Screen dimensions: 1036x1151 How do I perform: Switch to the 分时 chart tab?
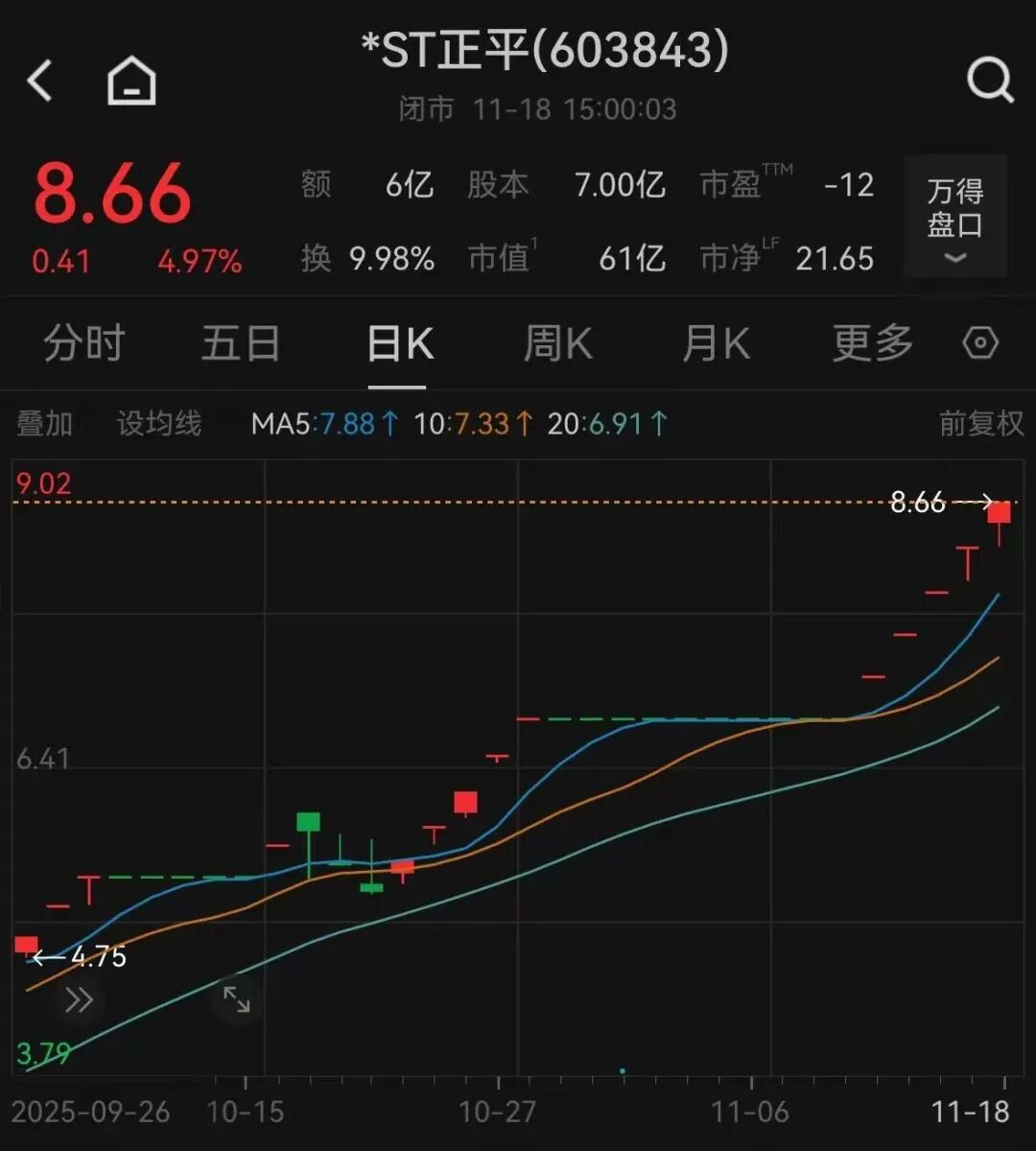[84, 343]
